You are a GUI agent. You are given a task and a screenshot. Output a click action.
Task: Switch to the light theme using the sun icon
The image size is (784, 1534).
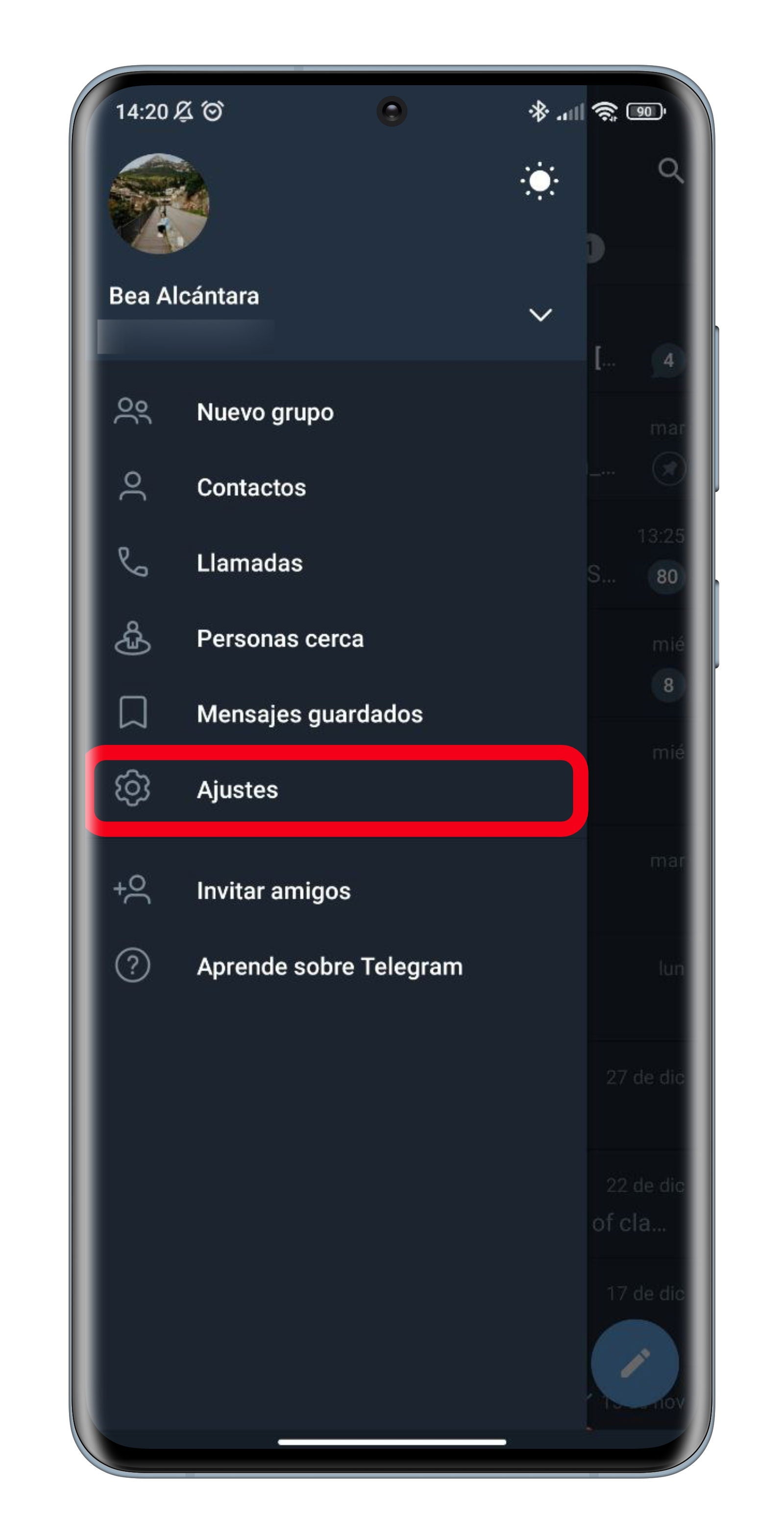pyautogui.click(x=539, y=180)
